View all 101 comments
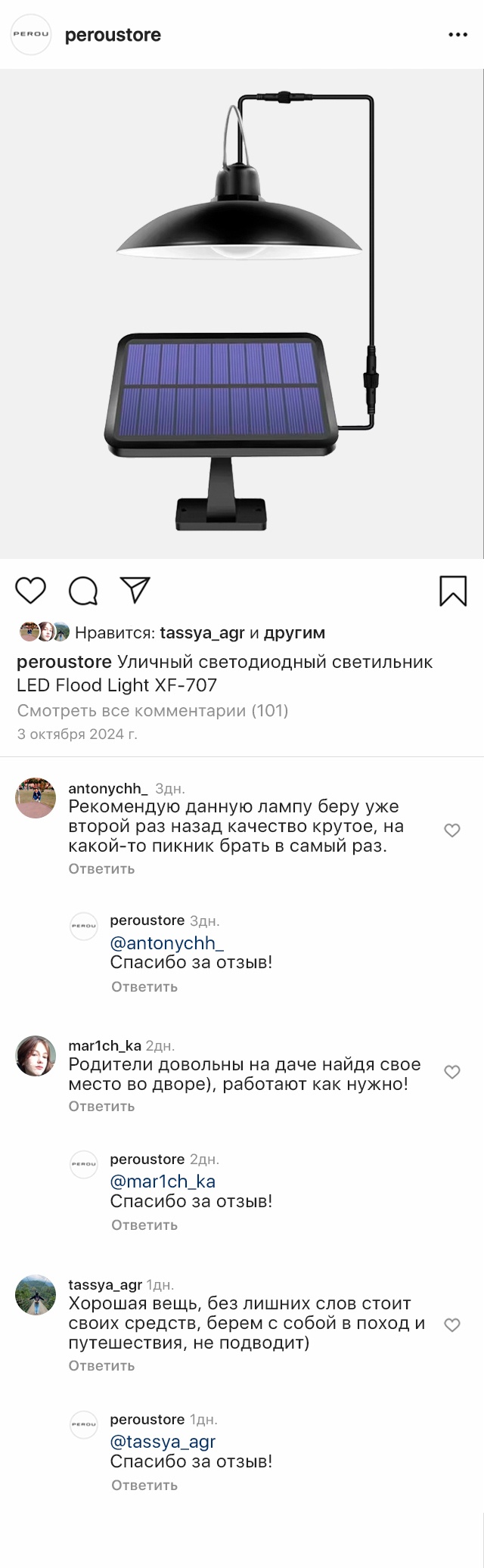 [152, 710]
